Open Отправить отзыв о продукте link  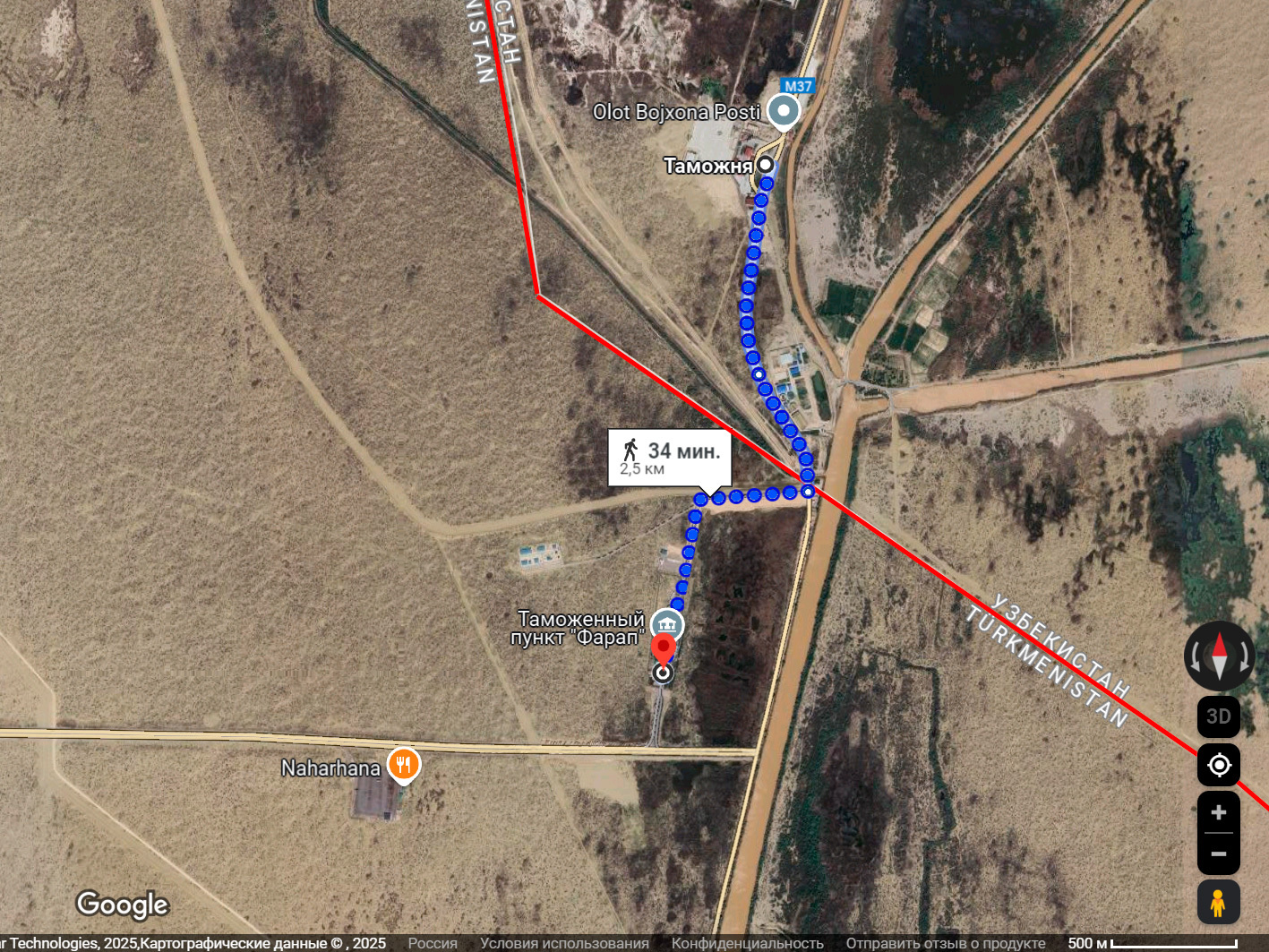945,943
